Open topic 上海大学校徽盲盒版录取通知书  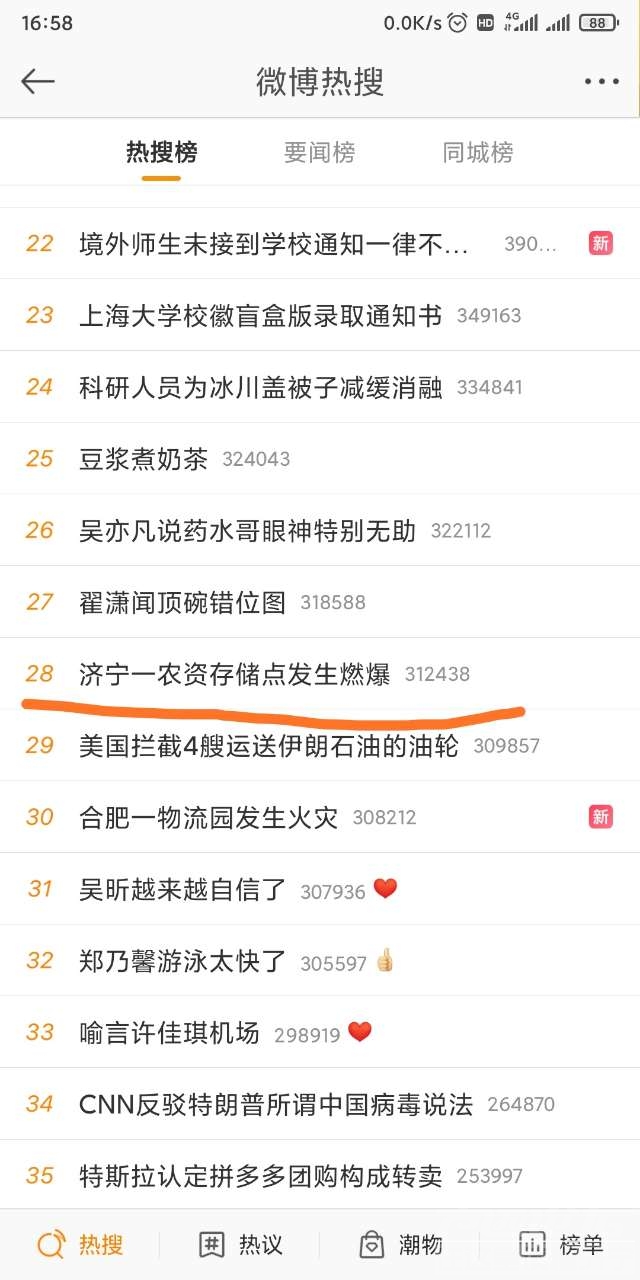260,316
